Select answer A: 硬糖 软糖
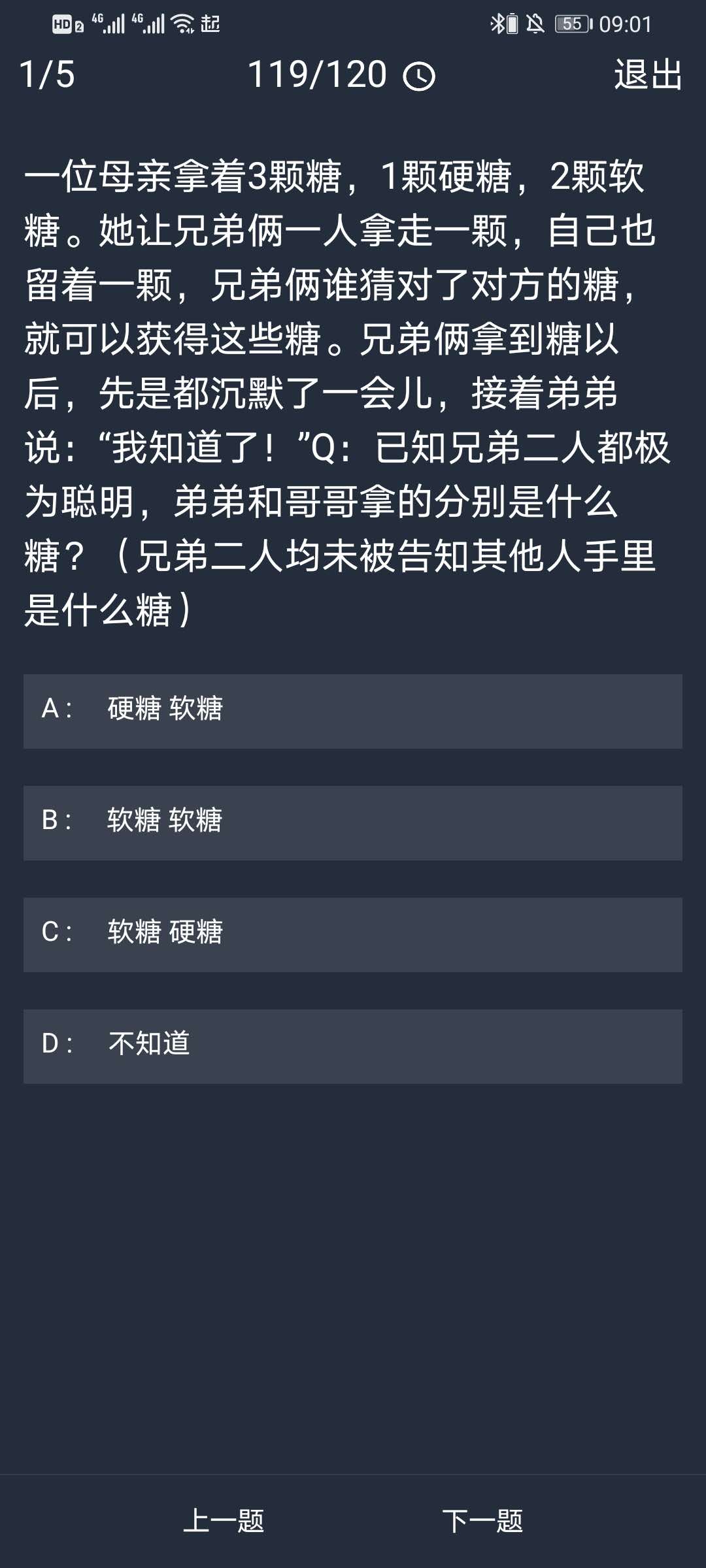Viewport: 706px width, 1568px height. coord(353,711)
